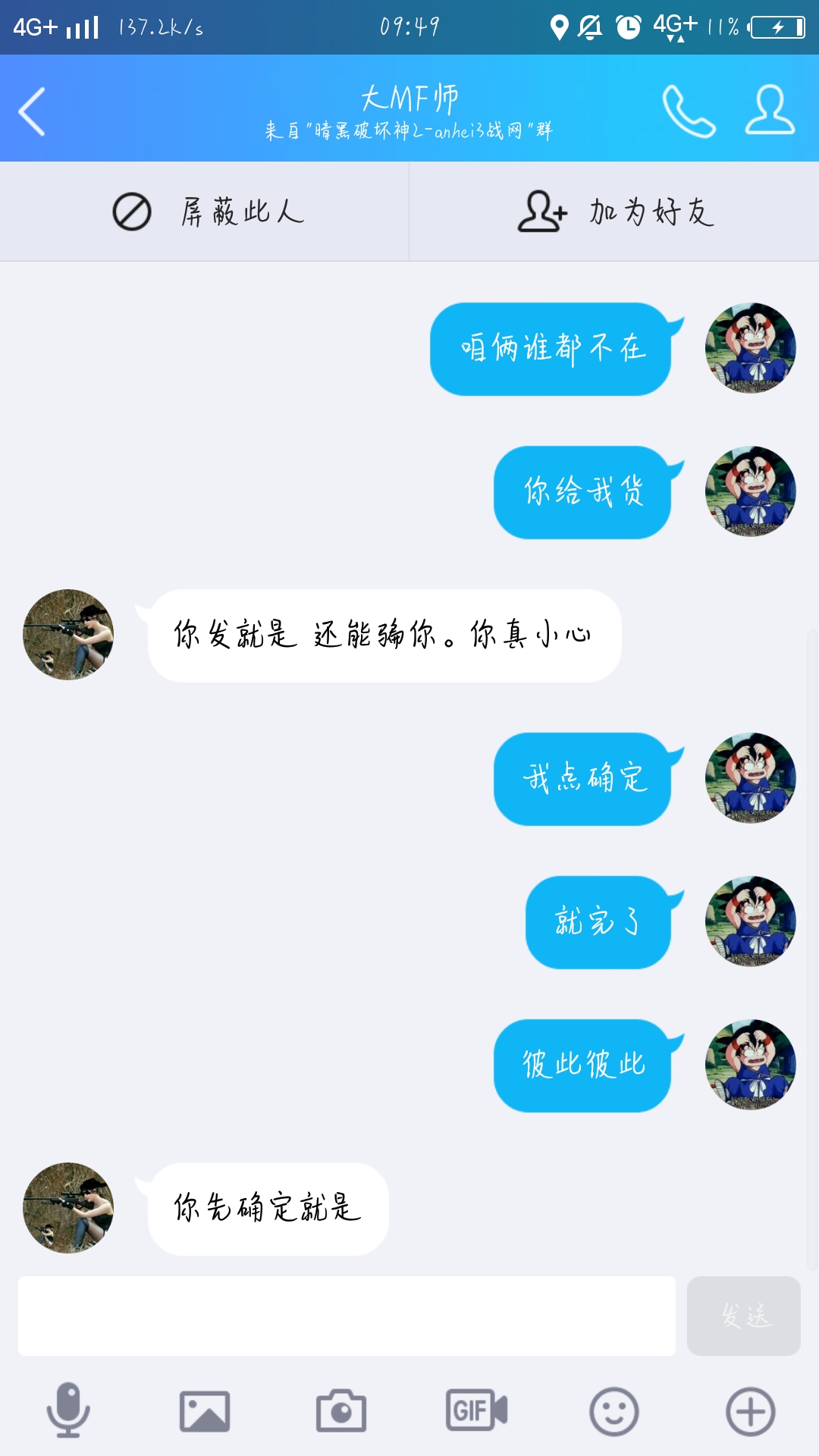
Task: Tap cartoon avatar beside 彼此彼此
Action: (x=750, y=1065)
